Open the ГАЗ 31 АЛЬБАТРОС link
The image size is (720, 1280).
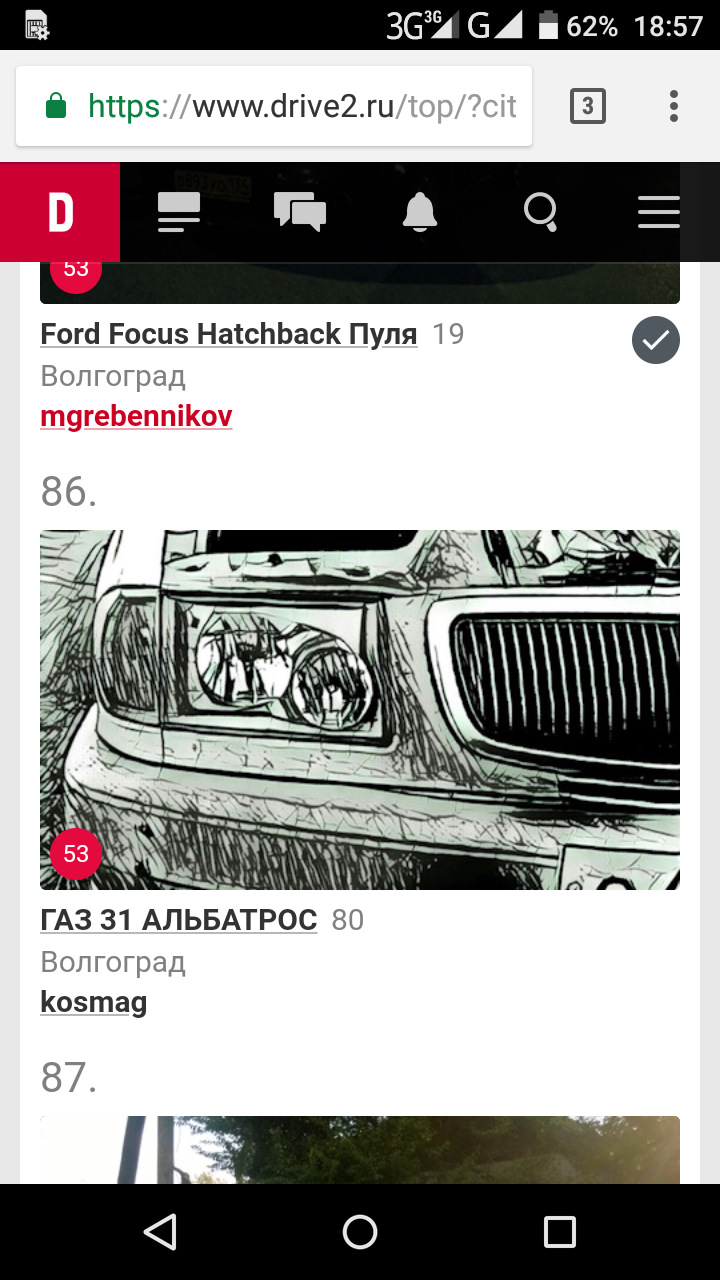coord(178,920)
